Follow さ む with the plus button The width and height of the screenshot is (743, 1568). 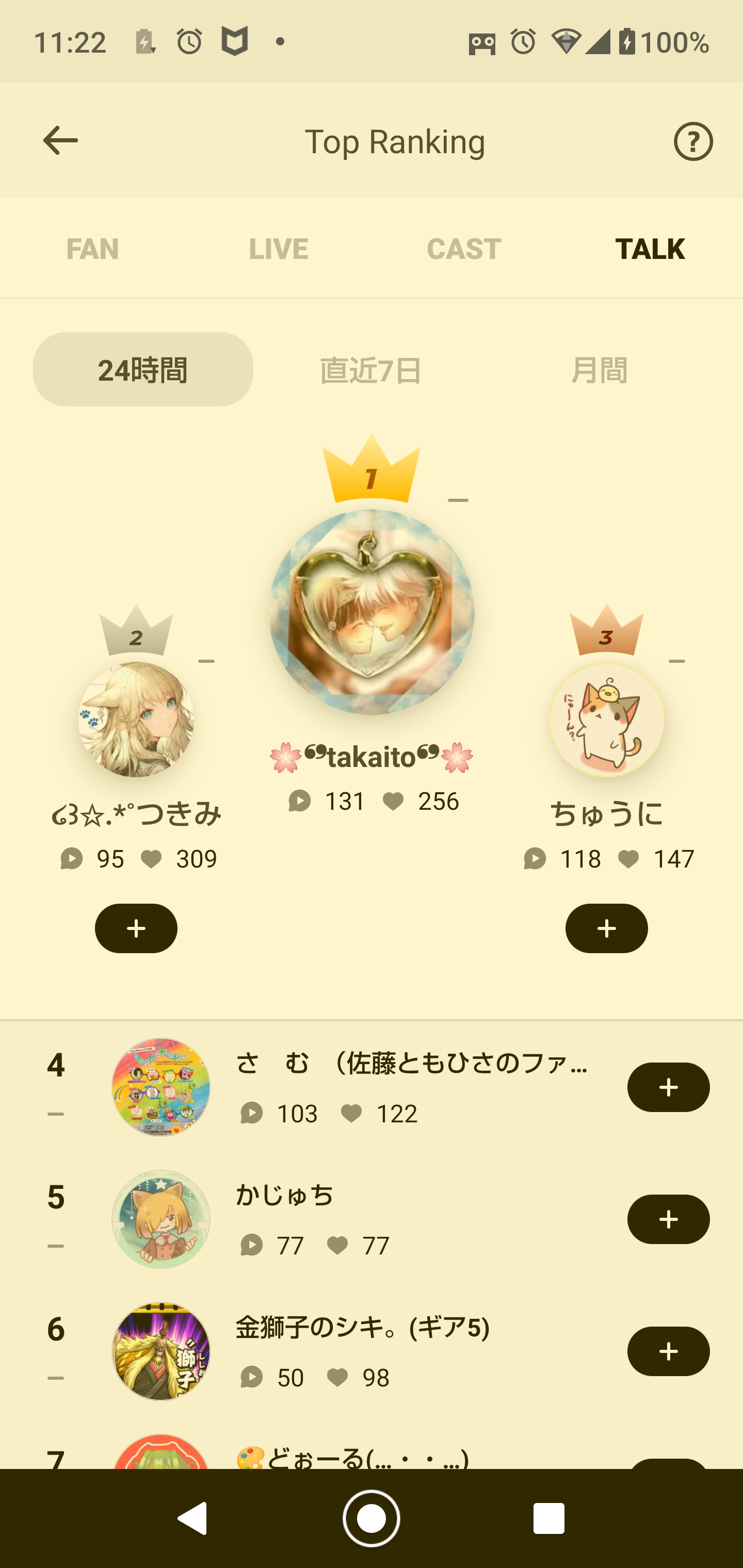[668, 1087]
